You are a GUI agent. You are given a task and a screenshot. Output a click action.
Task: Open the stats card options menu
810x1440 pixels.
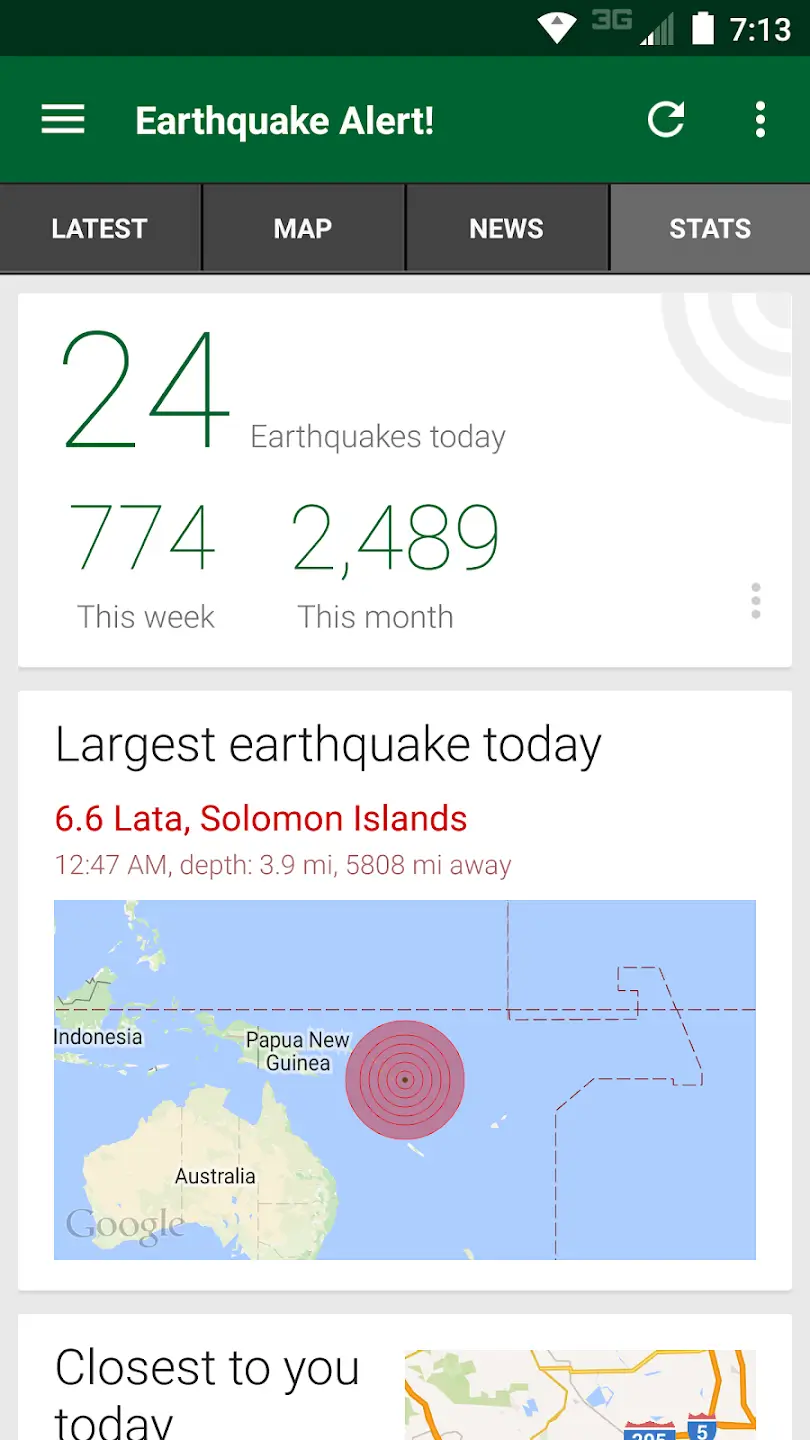(755, 600)
